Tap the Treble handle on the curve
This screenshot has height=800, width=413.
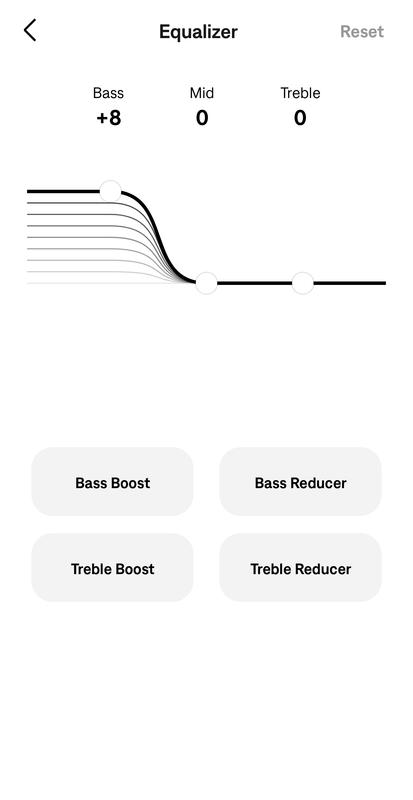tap(303, 283)
